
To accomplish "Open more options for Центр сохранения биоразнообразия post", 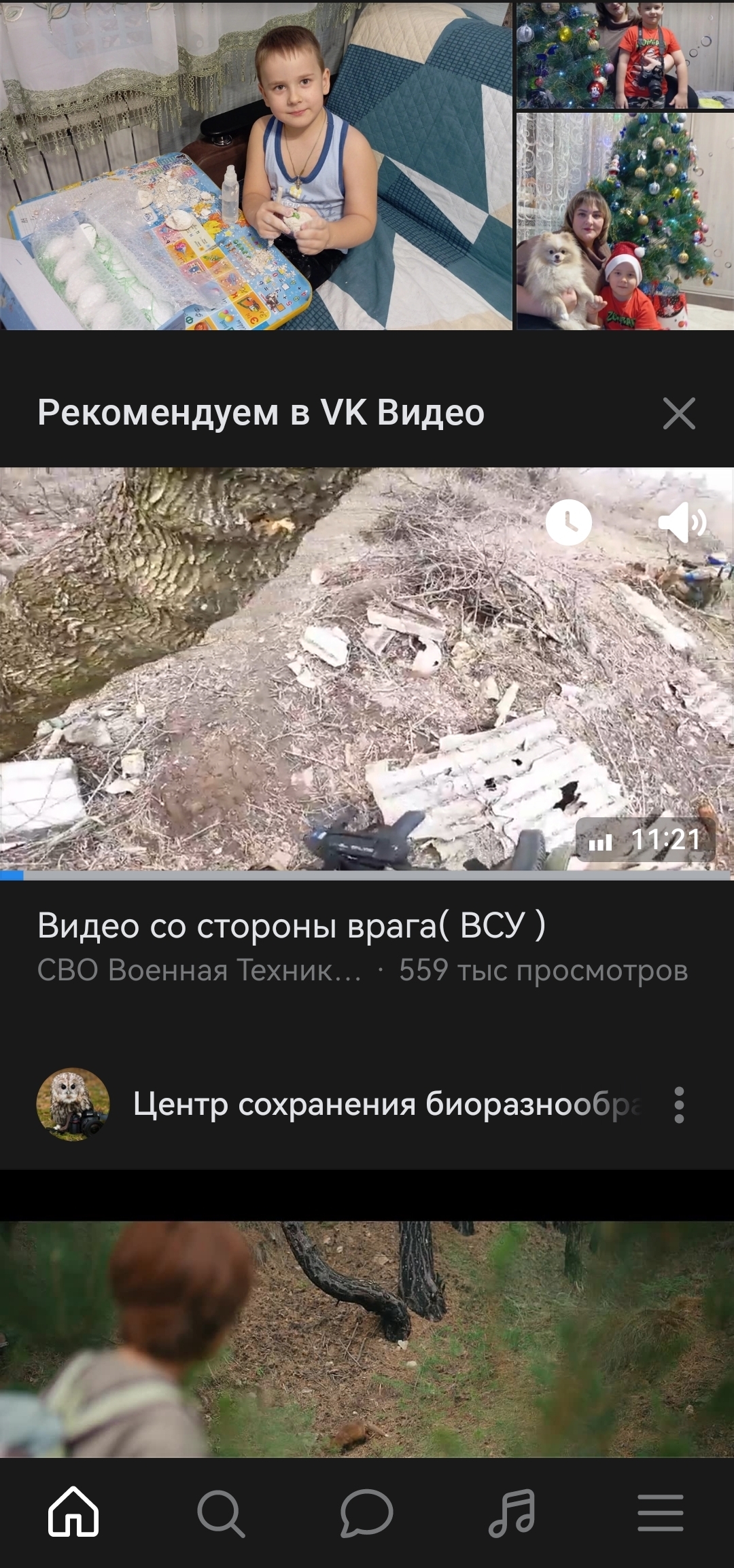I will point(679,1105).
